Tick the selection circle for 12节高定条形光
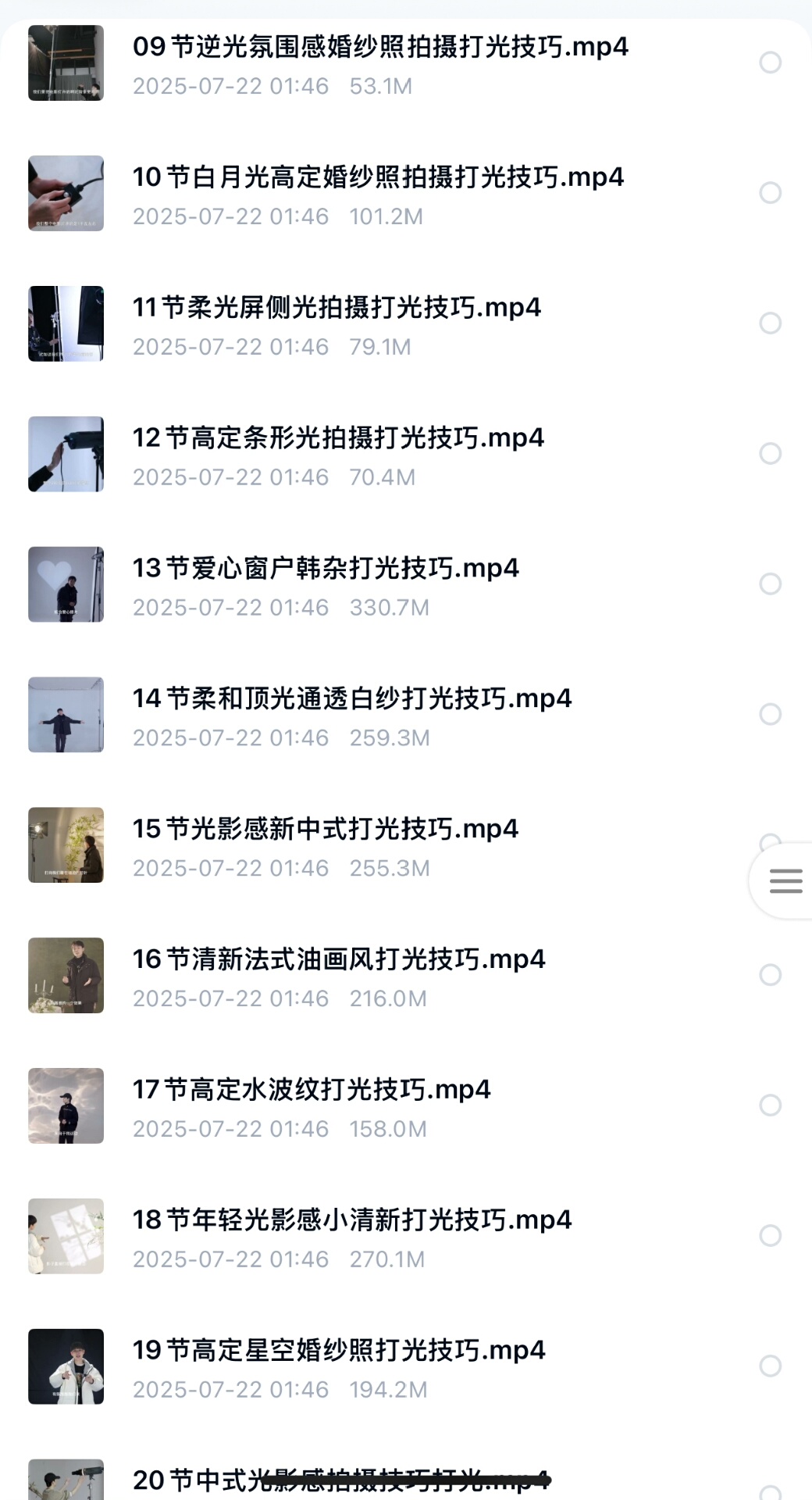Image resolution: width=812 pixels, height=1500 pixels. pos(770,454)
